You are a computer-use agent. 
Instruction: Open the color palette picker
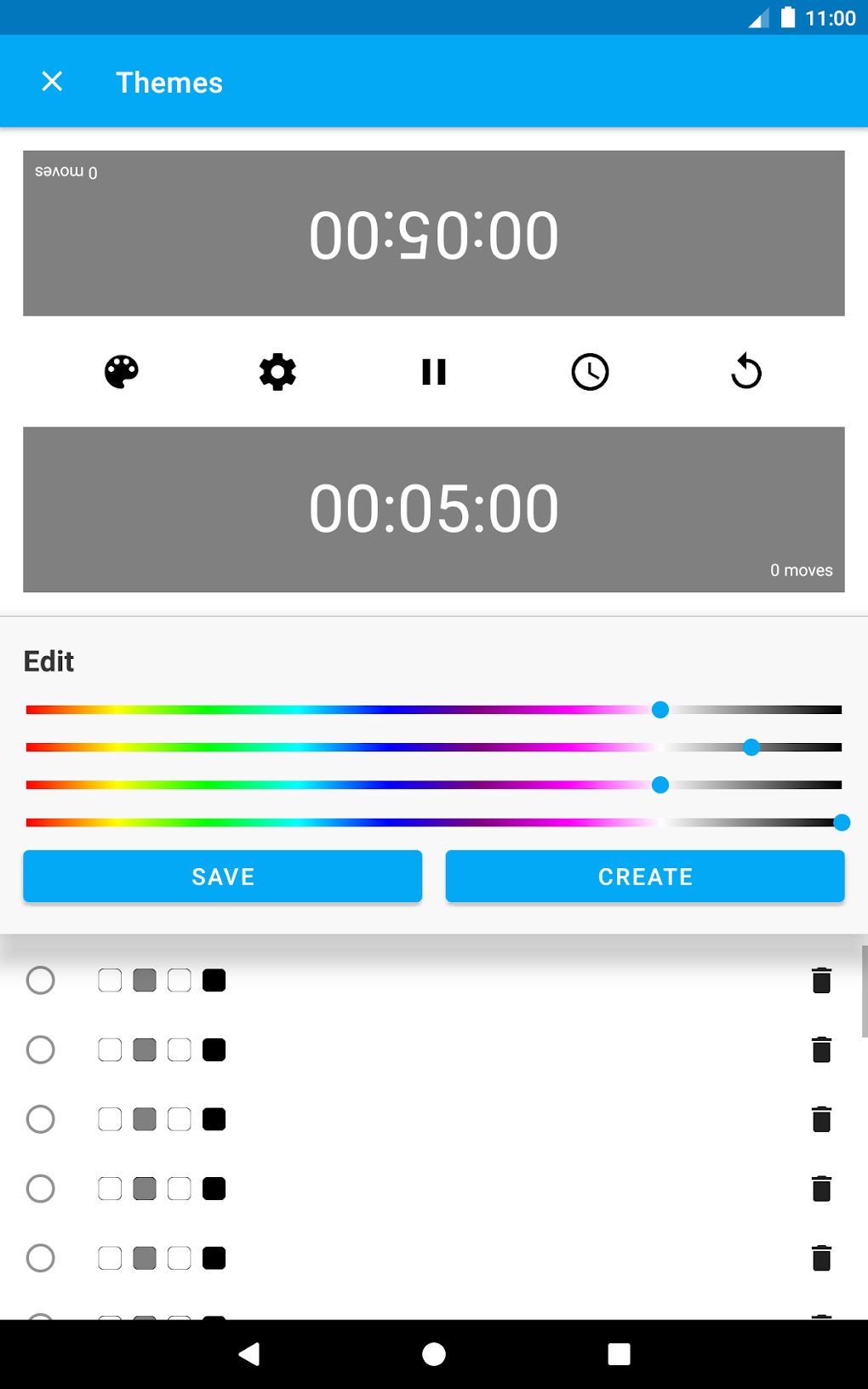[x=121, y=371]
